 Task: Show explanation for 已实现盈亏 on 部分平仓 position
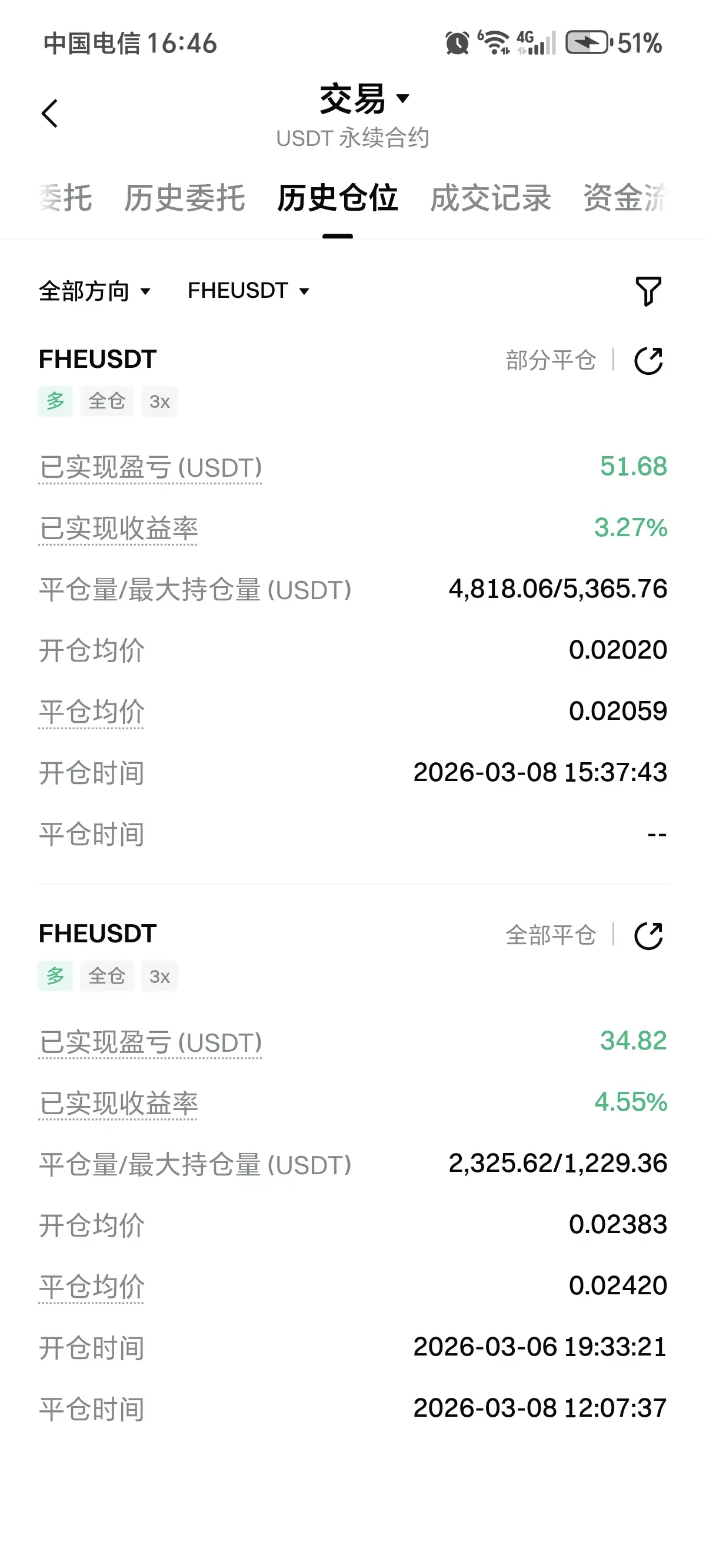[151, 467]
